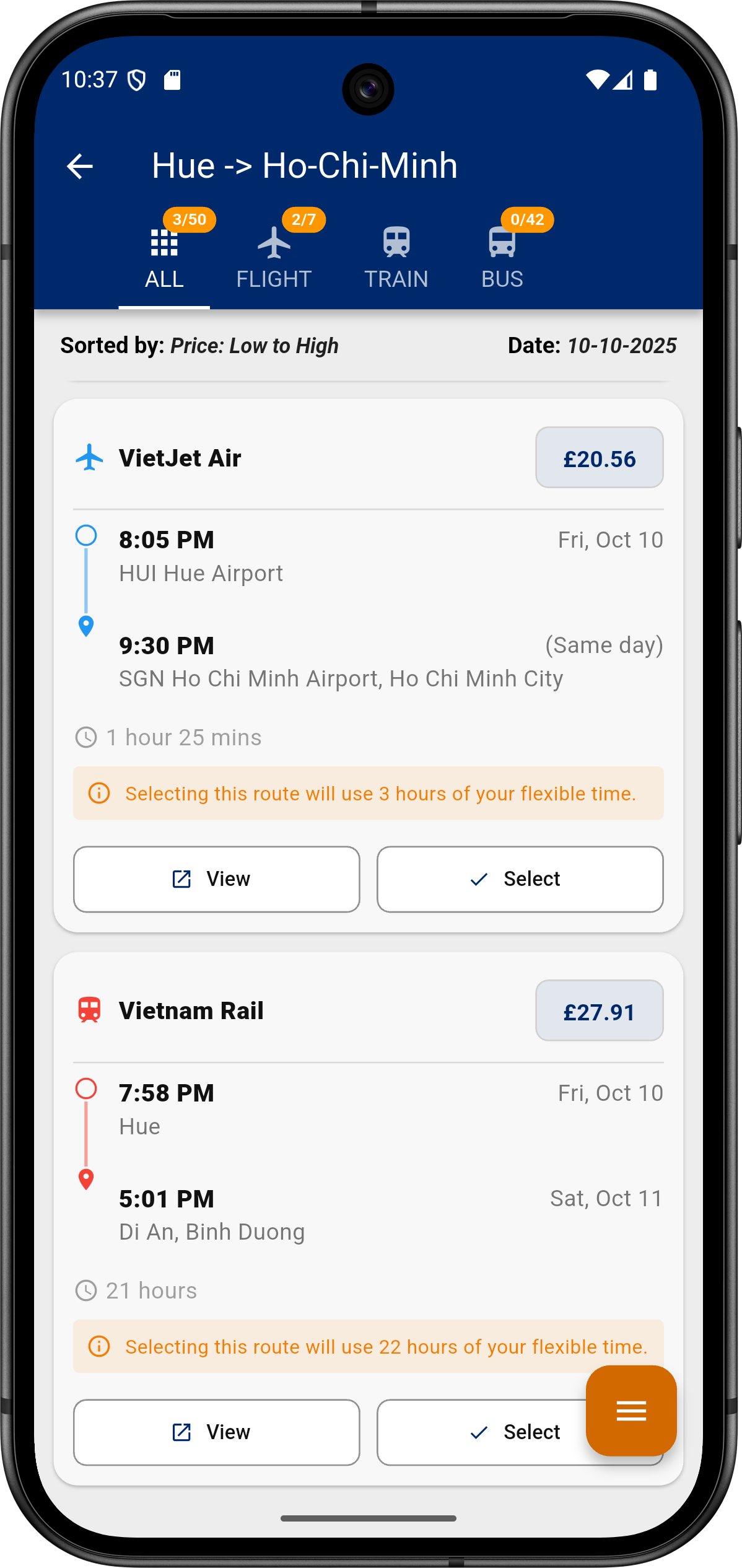Go back using the arrow icon
This screenshot has height=1568, width=742.
pos(80,166)
